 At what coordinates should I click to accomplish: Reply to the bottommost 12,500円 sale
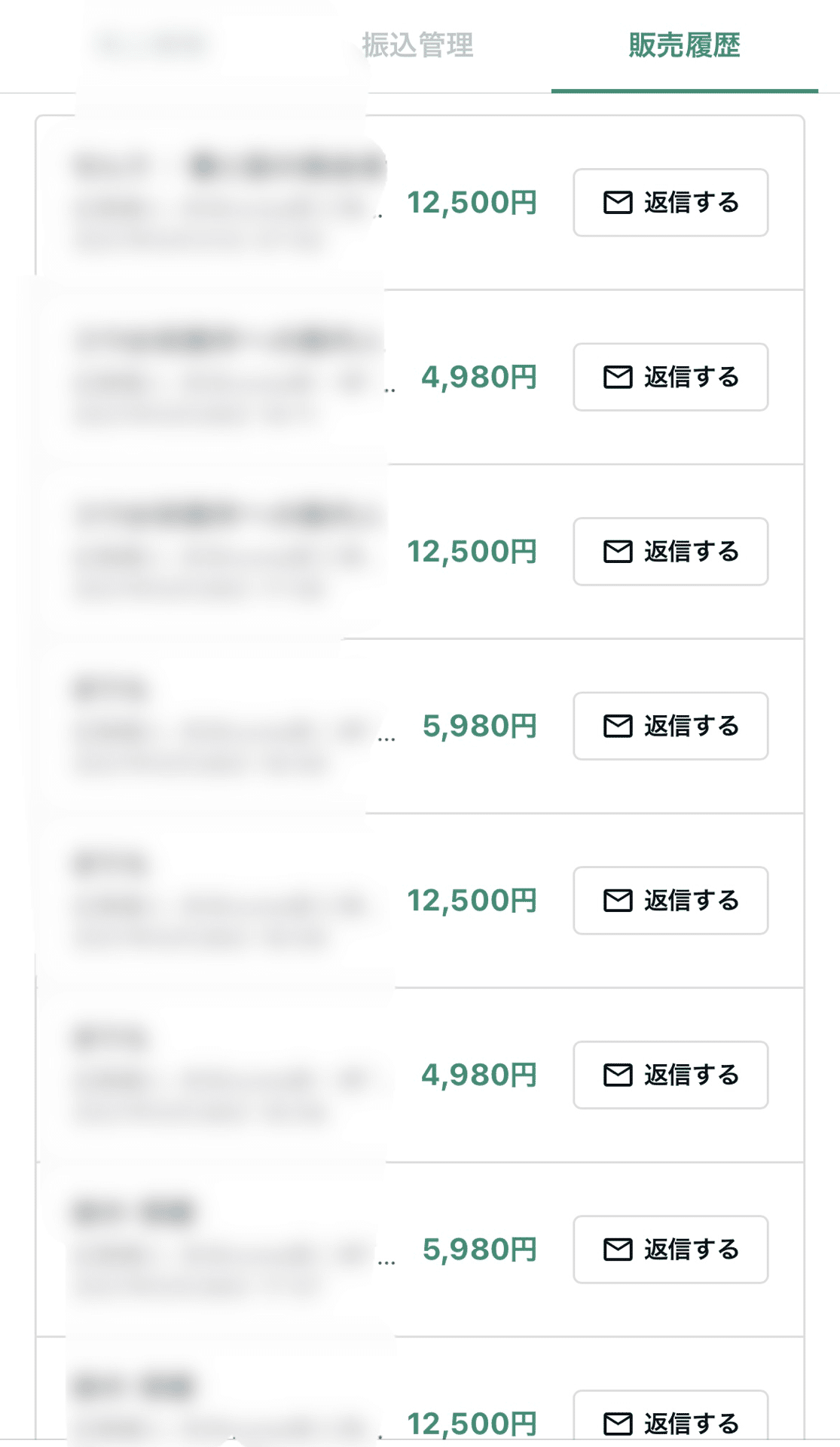pyautogui.click(x=670, y=1418)
